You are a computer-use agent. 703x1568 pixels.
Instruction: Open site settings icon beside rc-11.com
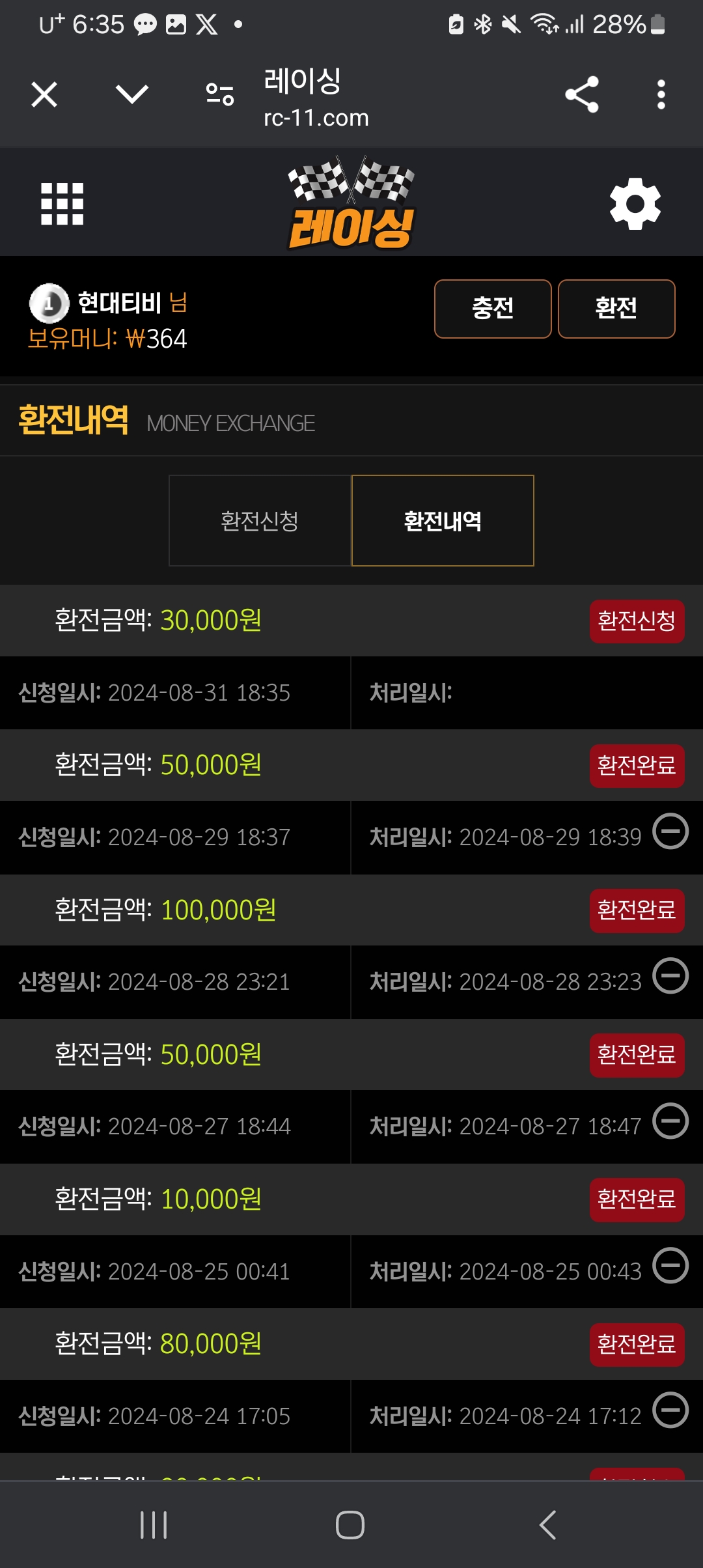(x=220, y=94)
